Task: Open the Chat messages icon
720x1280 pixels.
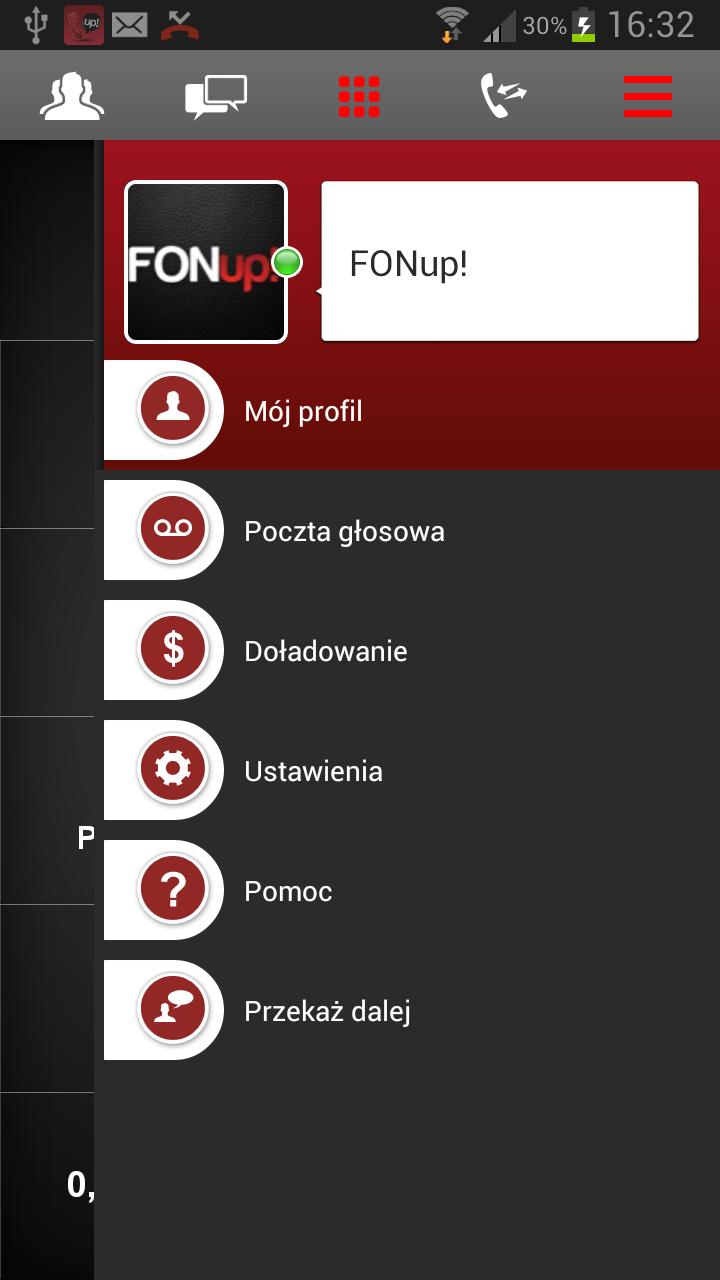Action: (x=214, y=95)
